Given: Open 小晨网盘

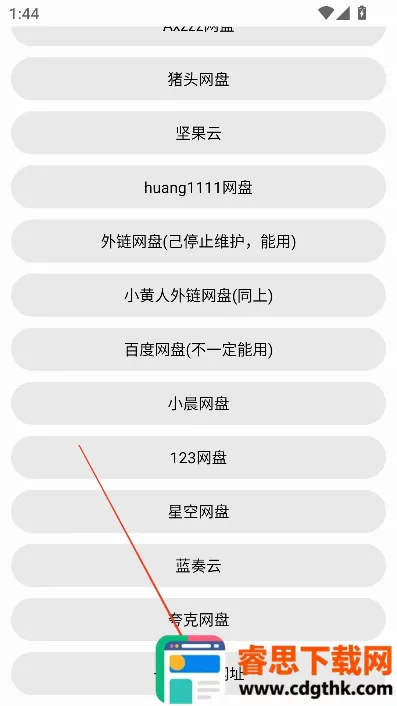Looking at the screenshot, I should 198,403.
